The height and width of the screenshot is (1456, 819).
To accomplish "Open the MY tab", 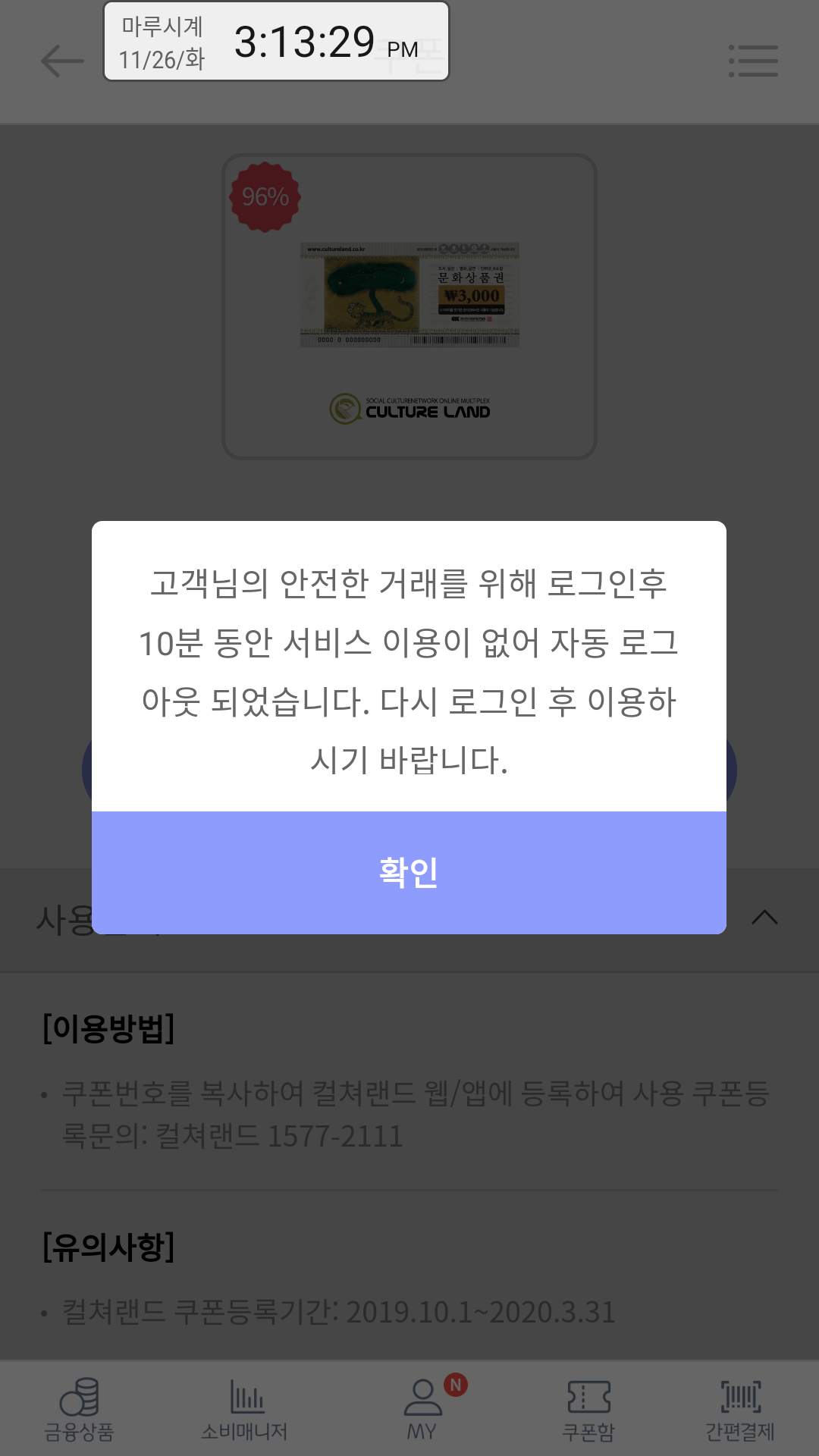I will coord(422,1409).
